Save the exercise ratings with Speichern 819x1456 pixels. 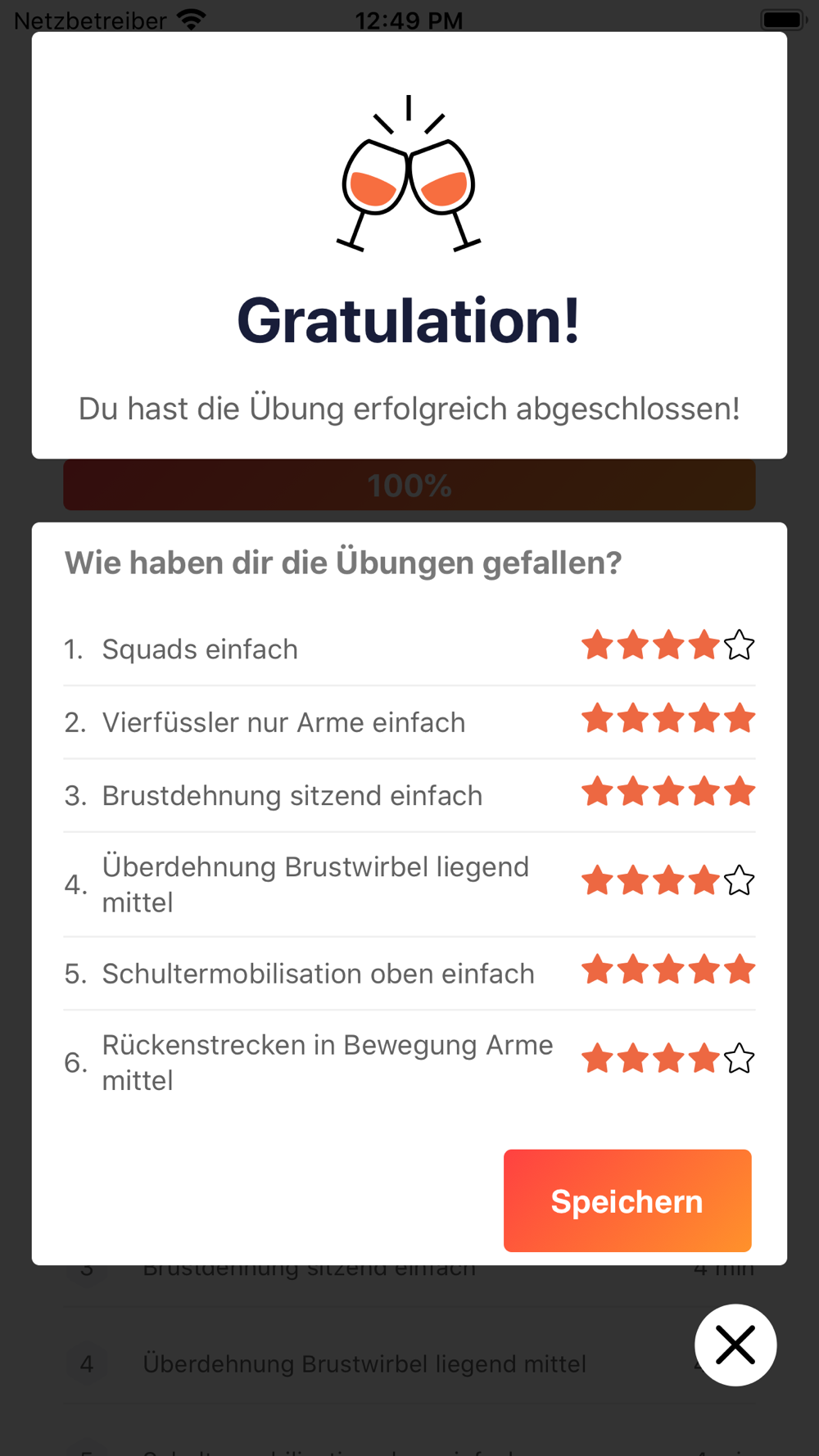tap(627, 1201)
